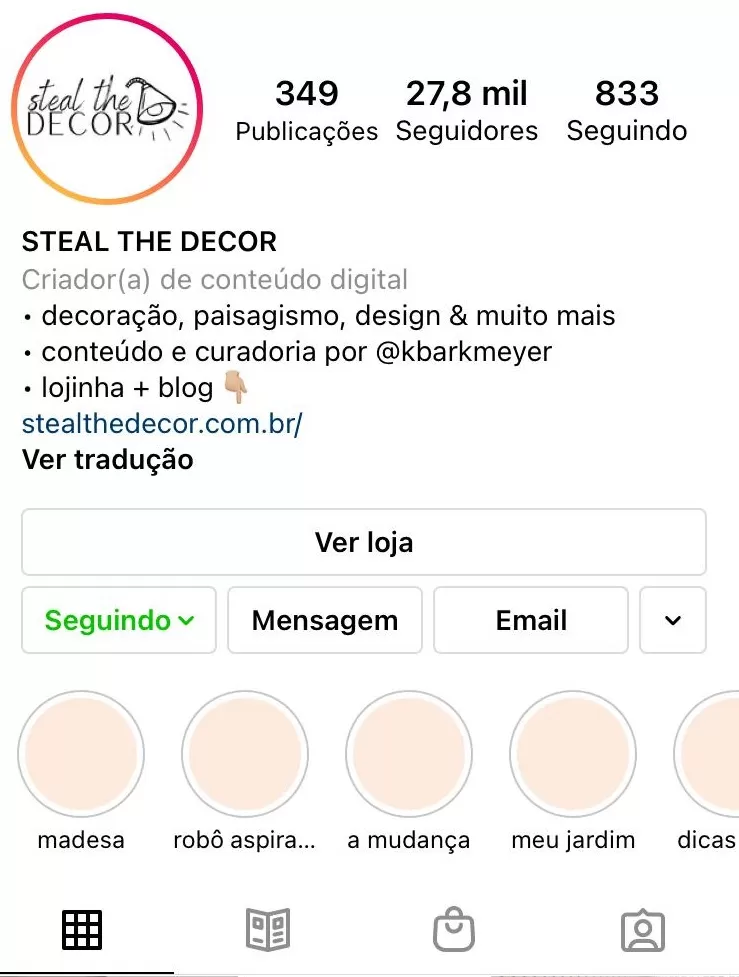739x977 pixels.
Task: Play the meu jardim highlight
Action: [x=572, y=754]
